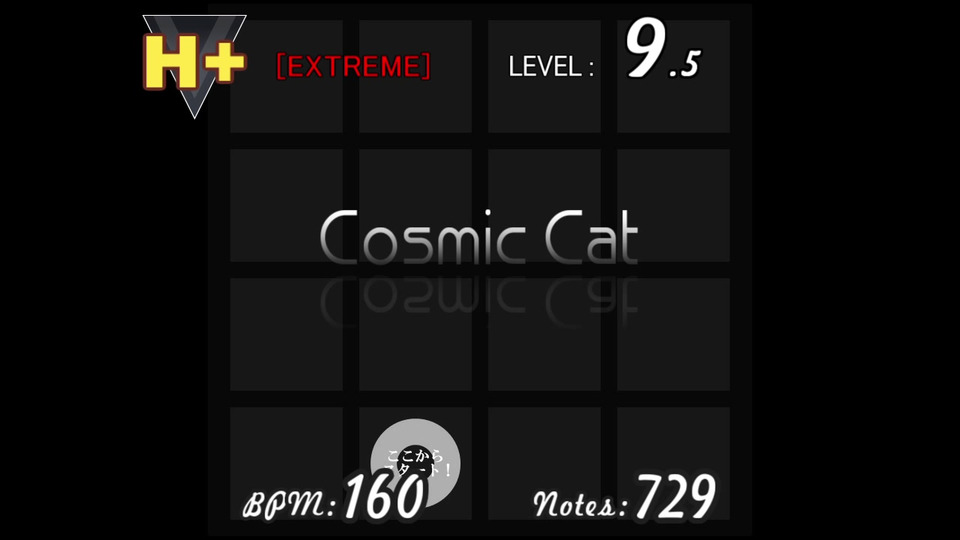Tap the ここからスタート! start marker panel

tap(415, 462)
